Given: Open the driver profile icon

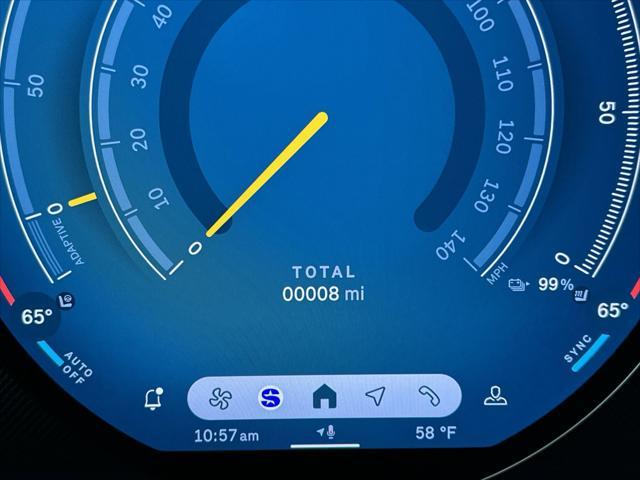Looking at the screenshot, I should click(x=495, y=396).
